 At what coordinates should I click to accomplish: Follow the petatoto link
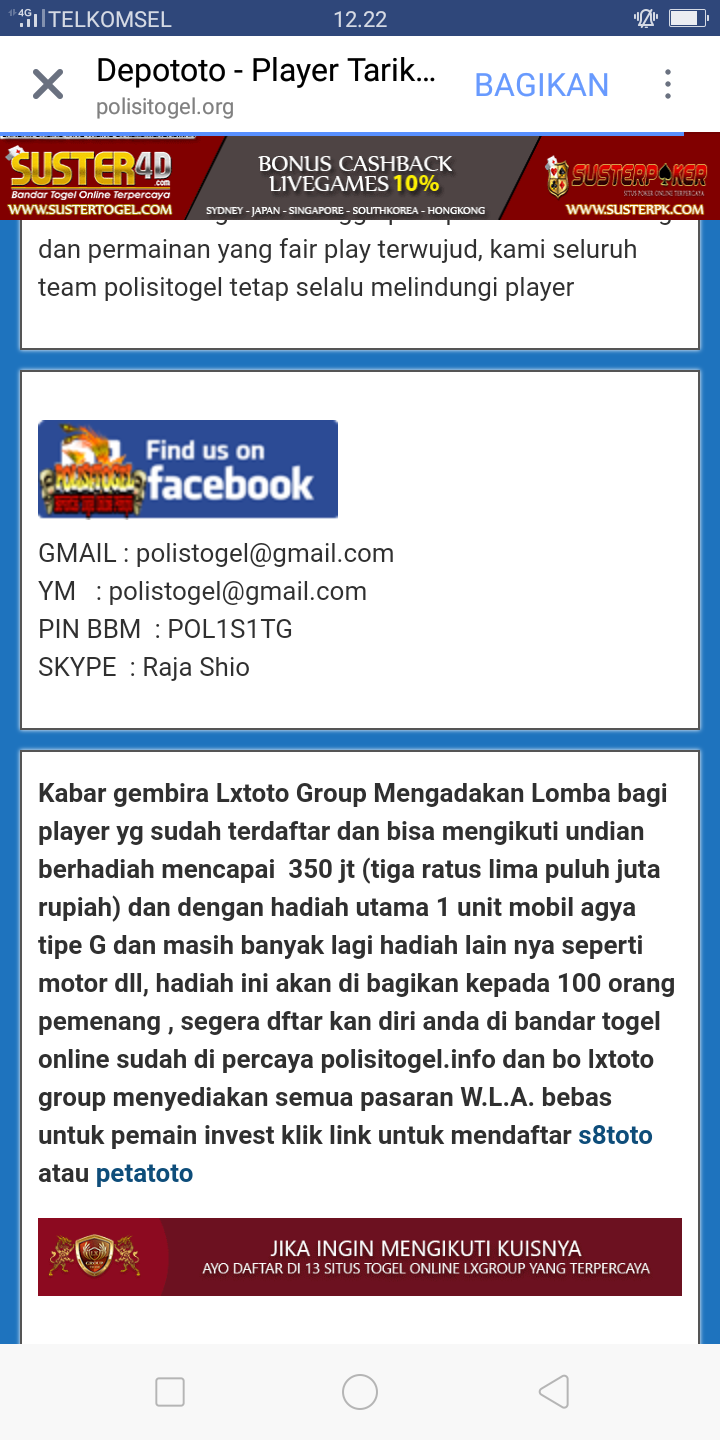pyautogui.click(x=144, y=1173)
